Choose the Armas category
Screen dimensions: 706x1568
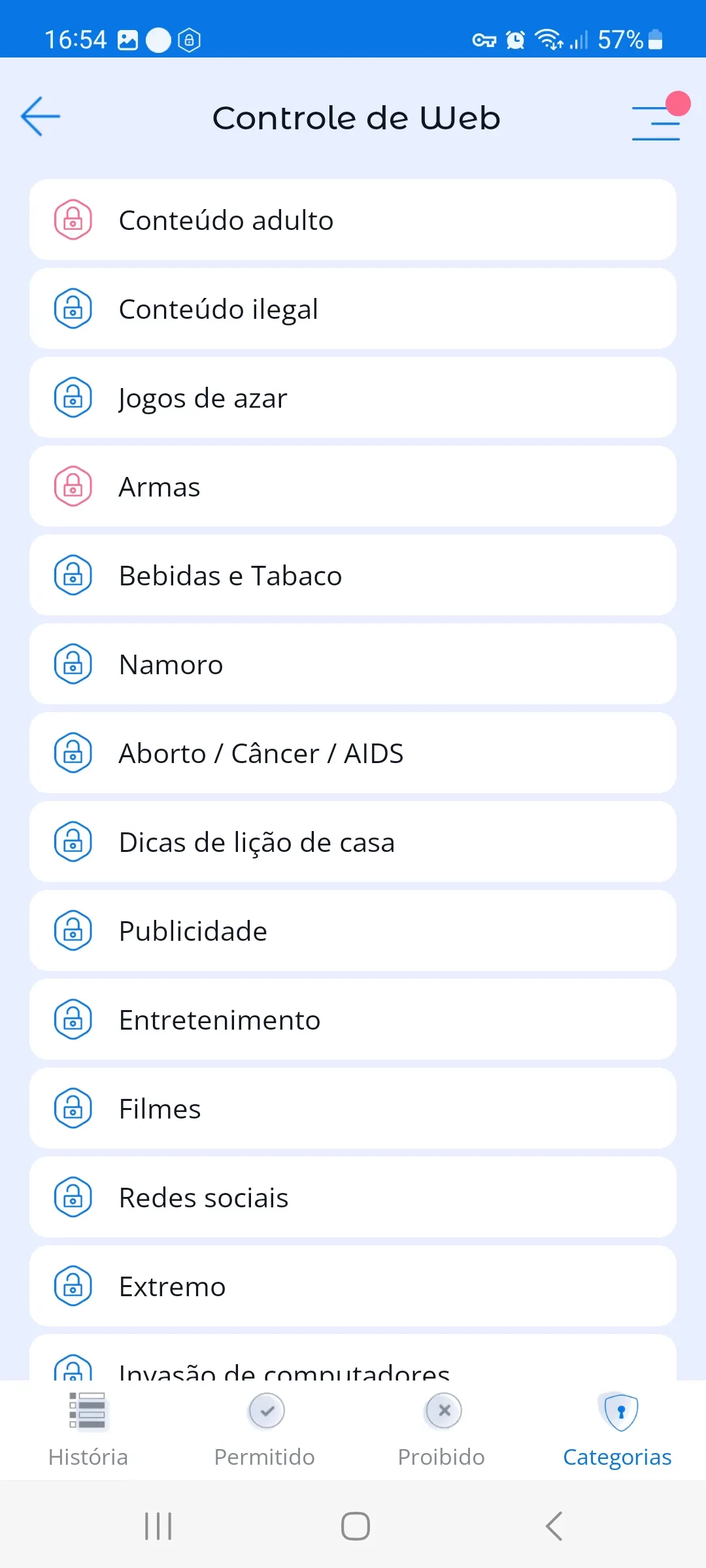pyautogui.click(x=353, y=487)
